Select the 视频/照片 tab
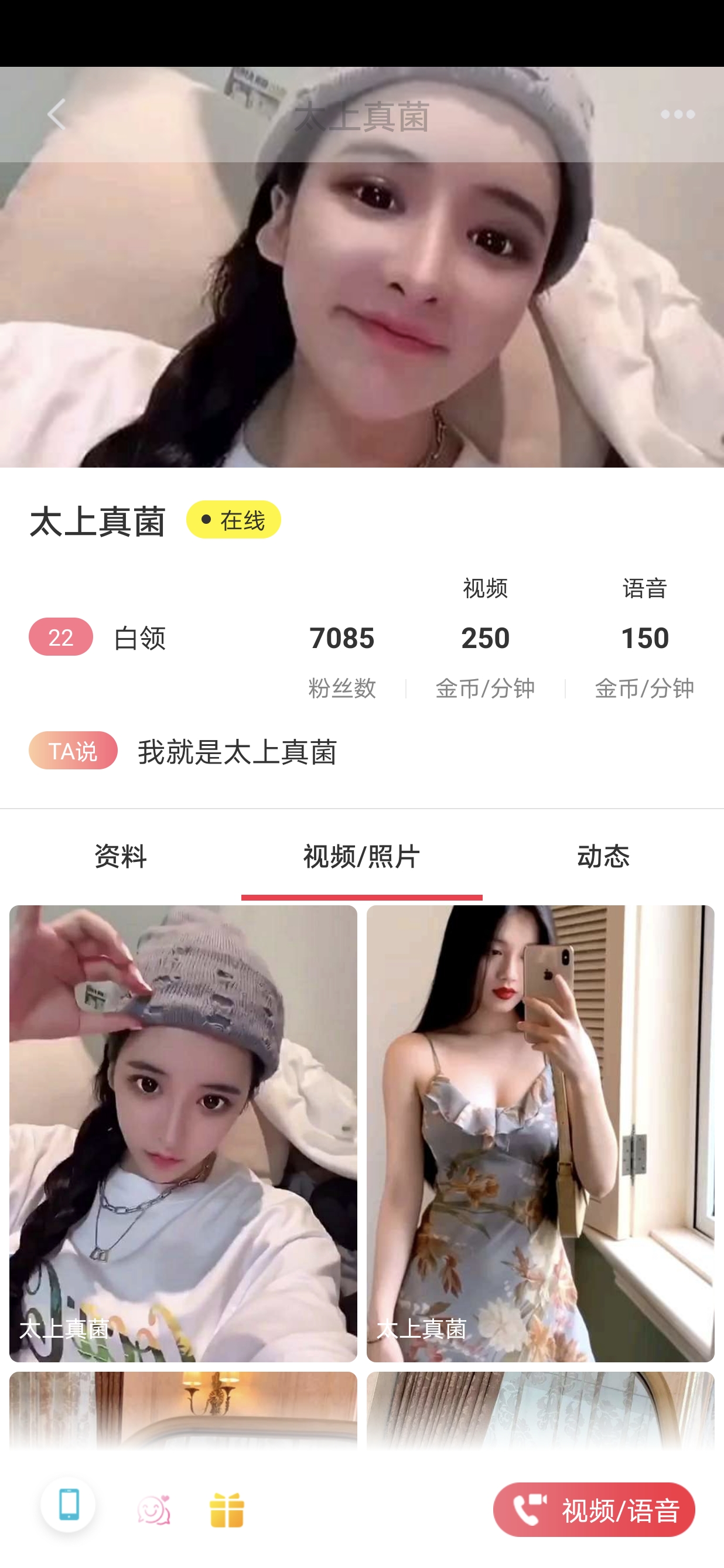This screenshot has height=1568, width=724. [361, 857]
